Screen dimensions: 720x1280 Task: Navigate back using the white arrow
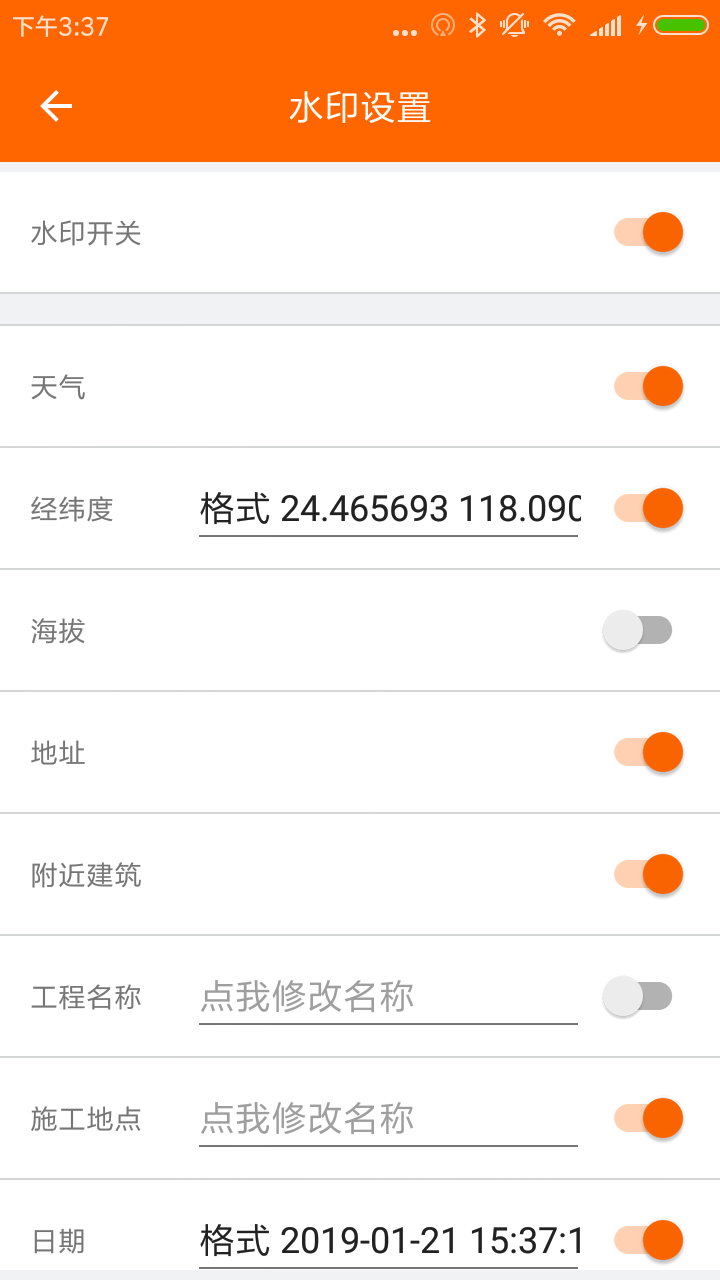click(55, 105)
